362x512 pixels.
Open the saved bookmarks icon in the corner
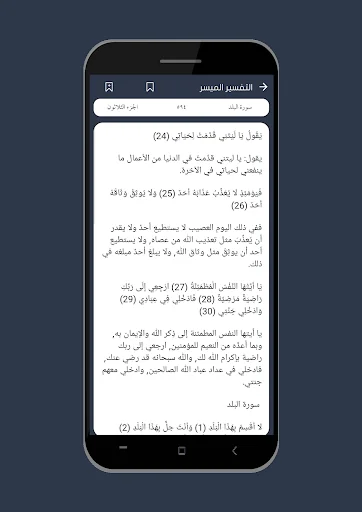(x=109, y=87)
